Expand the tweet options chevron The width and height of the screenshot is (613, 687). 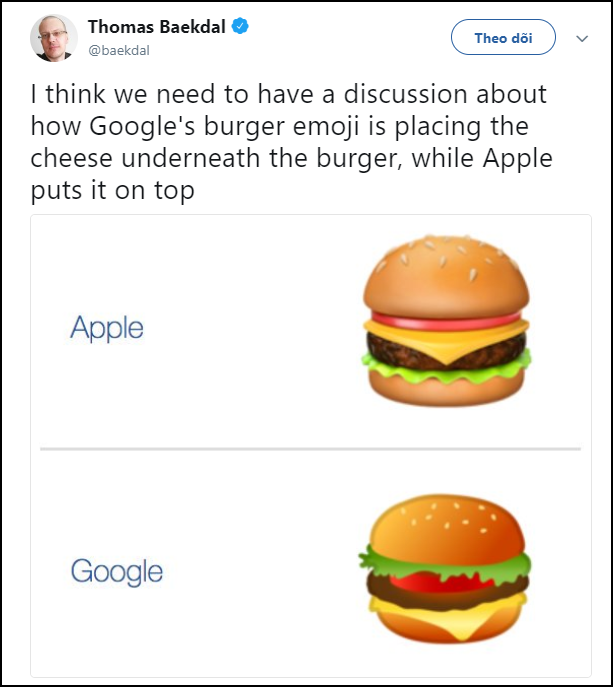click(x=583, y=39)
